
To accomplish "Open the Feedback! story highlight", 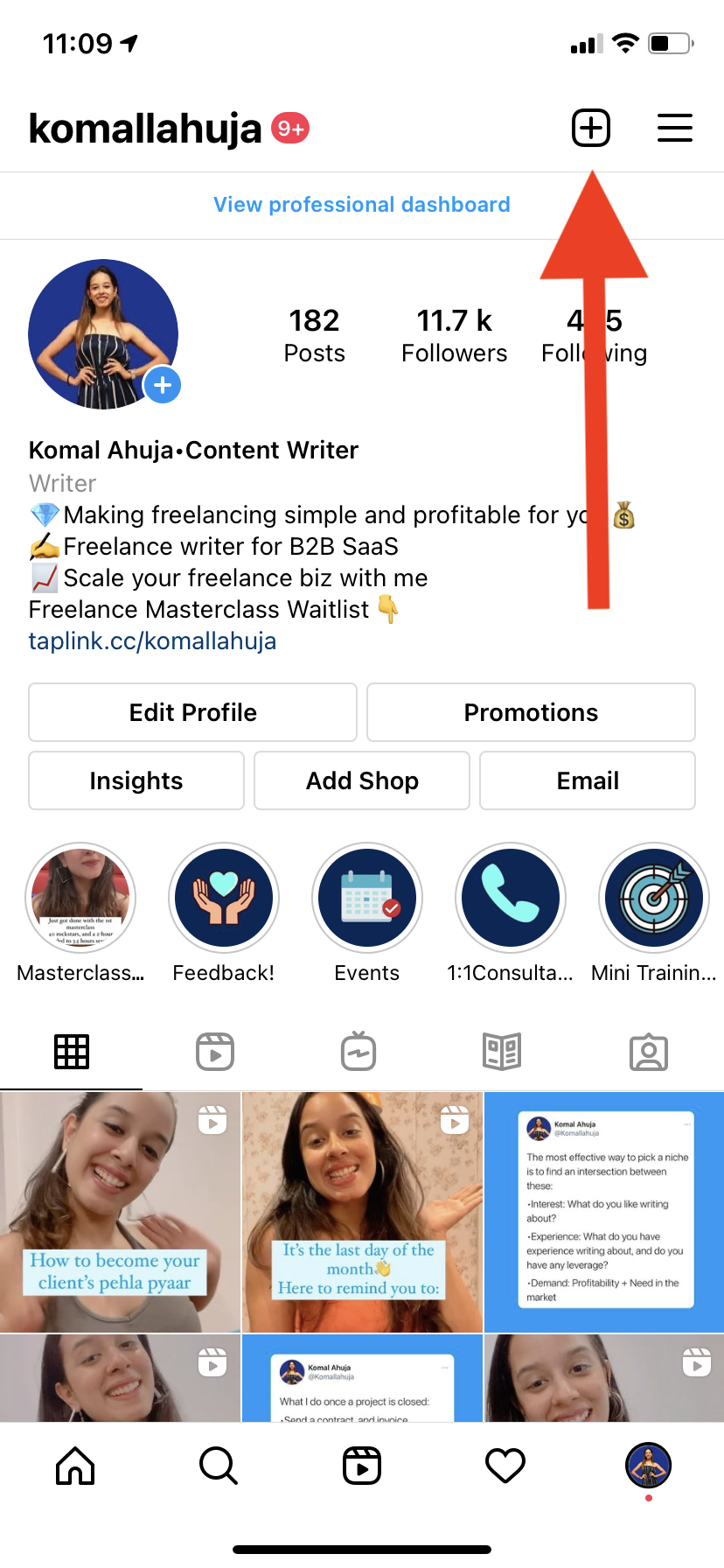I will [224, 899].
